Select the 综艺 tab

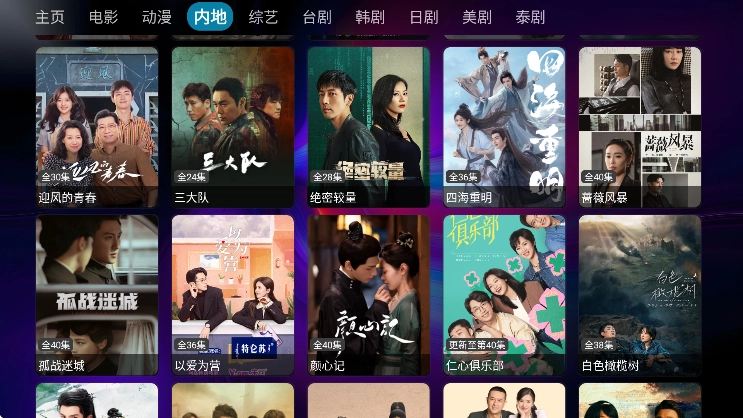tap(263, 17)
